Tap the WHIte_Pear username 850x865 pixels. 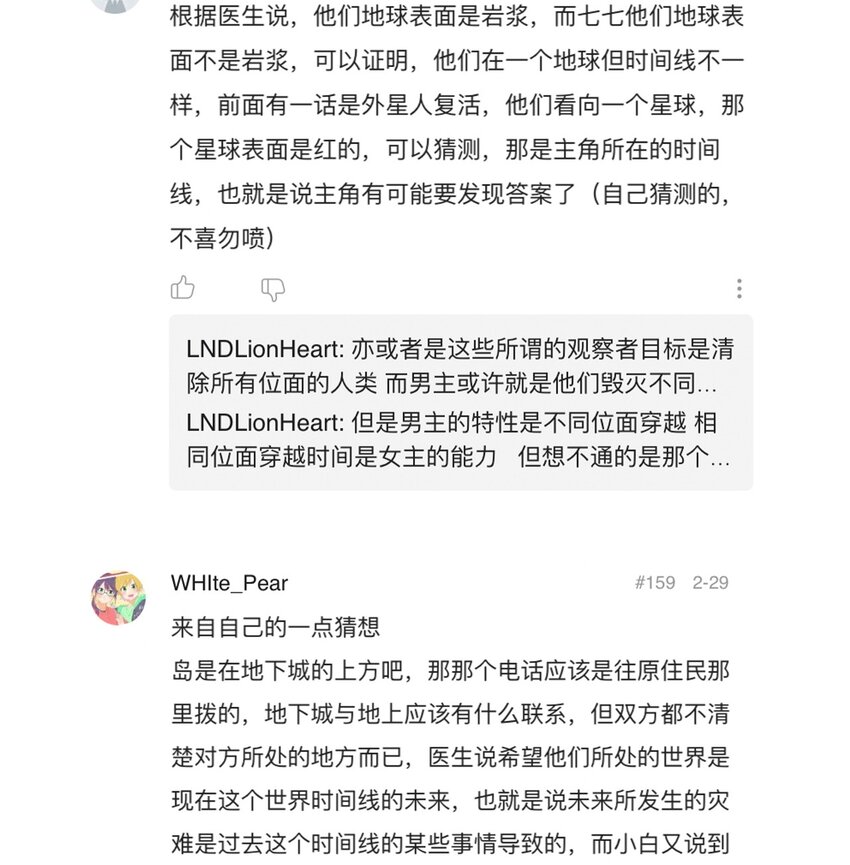[x=229, y=583]
